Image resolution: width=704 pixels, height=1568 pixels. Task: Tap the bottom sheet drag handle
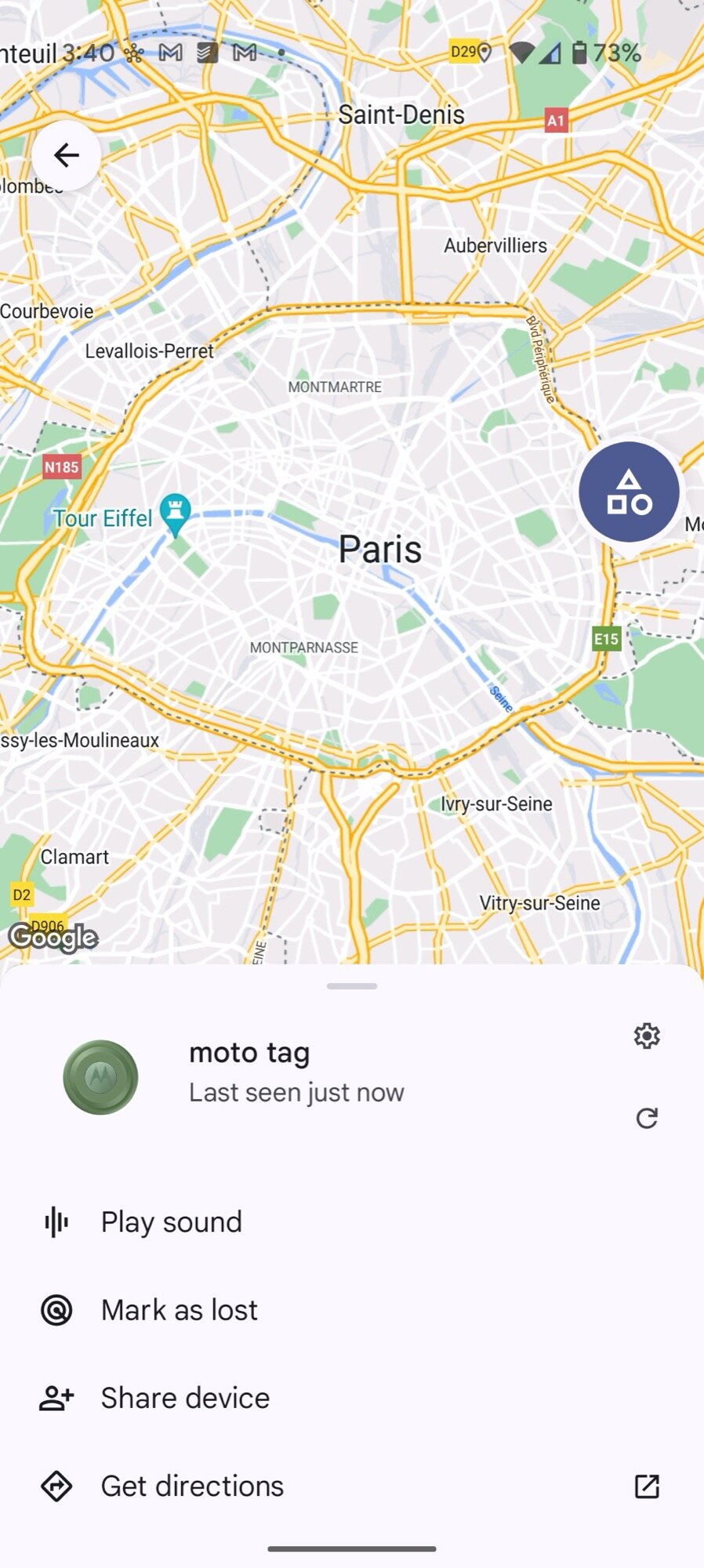pos(352,986)
